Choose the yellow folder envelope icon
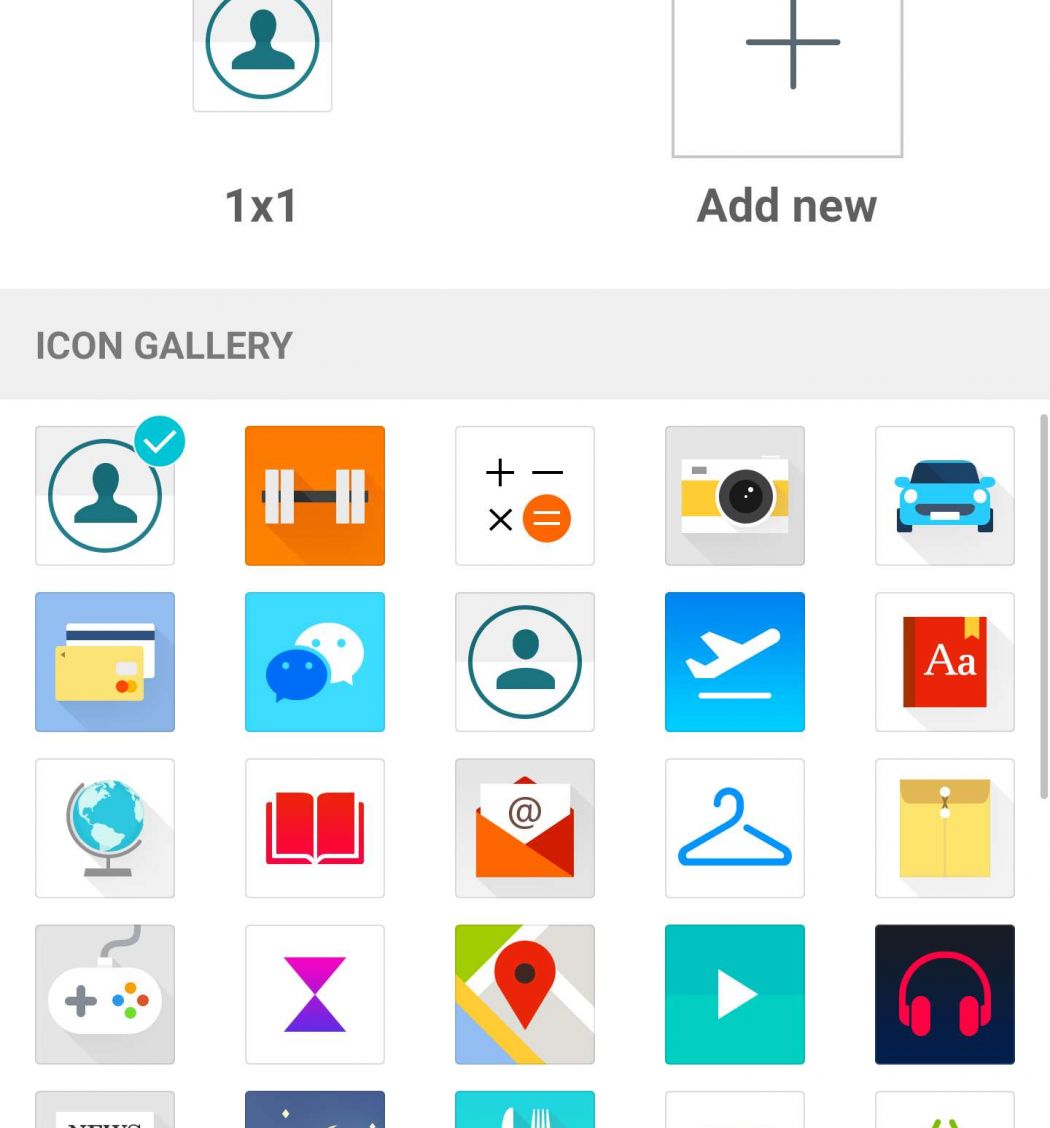This screenshot has height=1128, width=1050. (945, 828)
